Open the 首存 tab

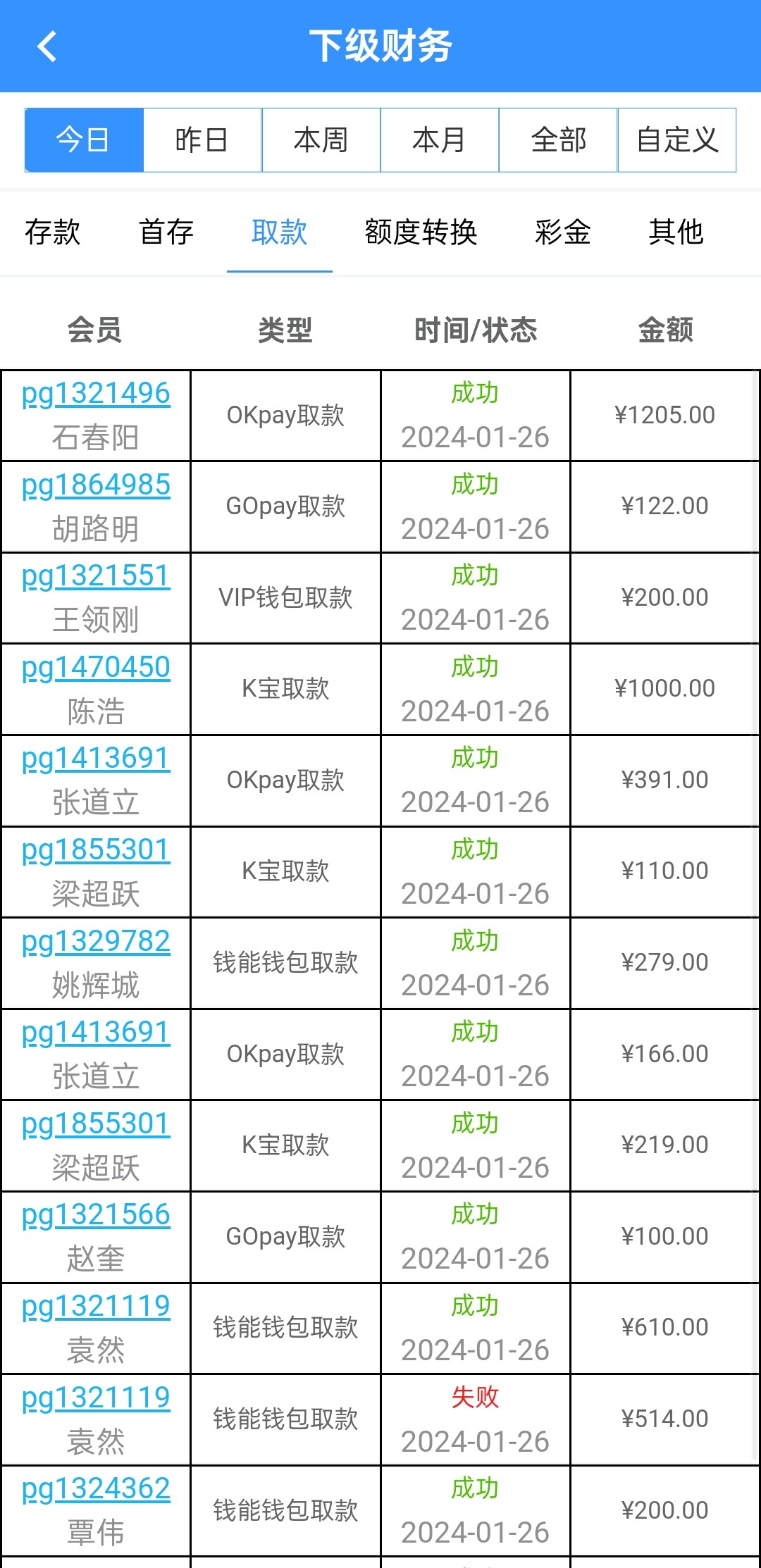166,232
